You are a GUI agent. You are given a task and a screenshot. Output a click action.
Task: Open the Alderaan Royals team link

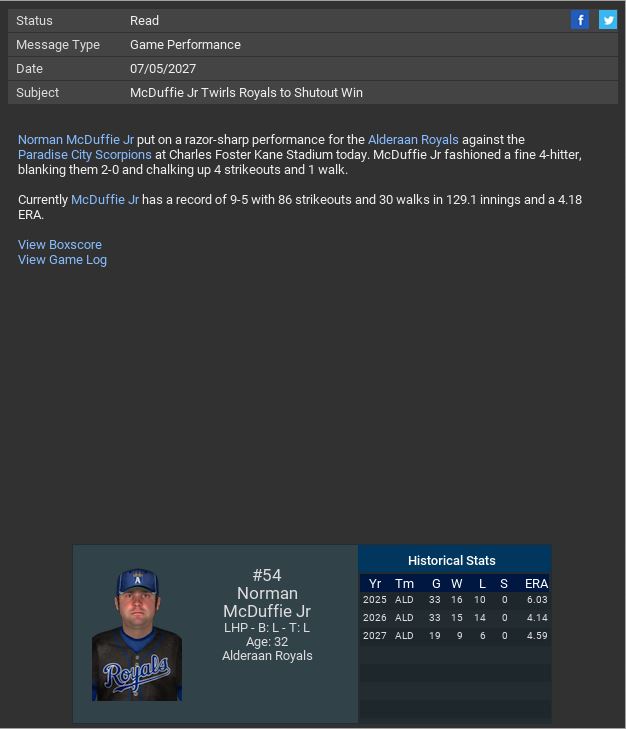coord(413,140)
